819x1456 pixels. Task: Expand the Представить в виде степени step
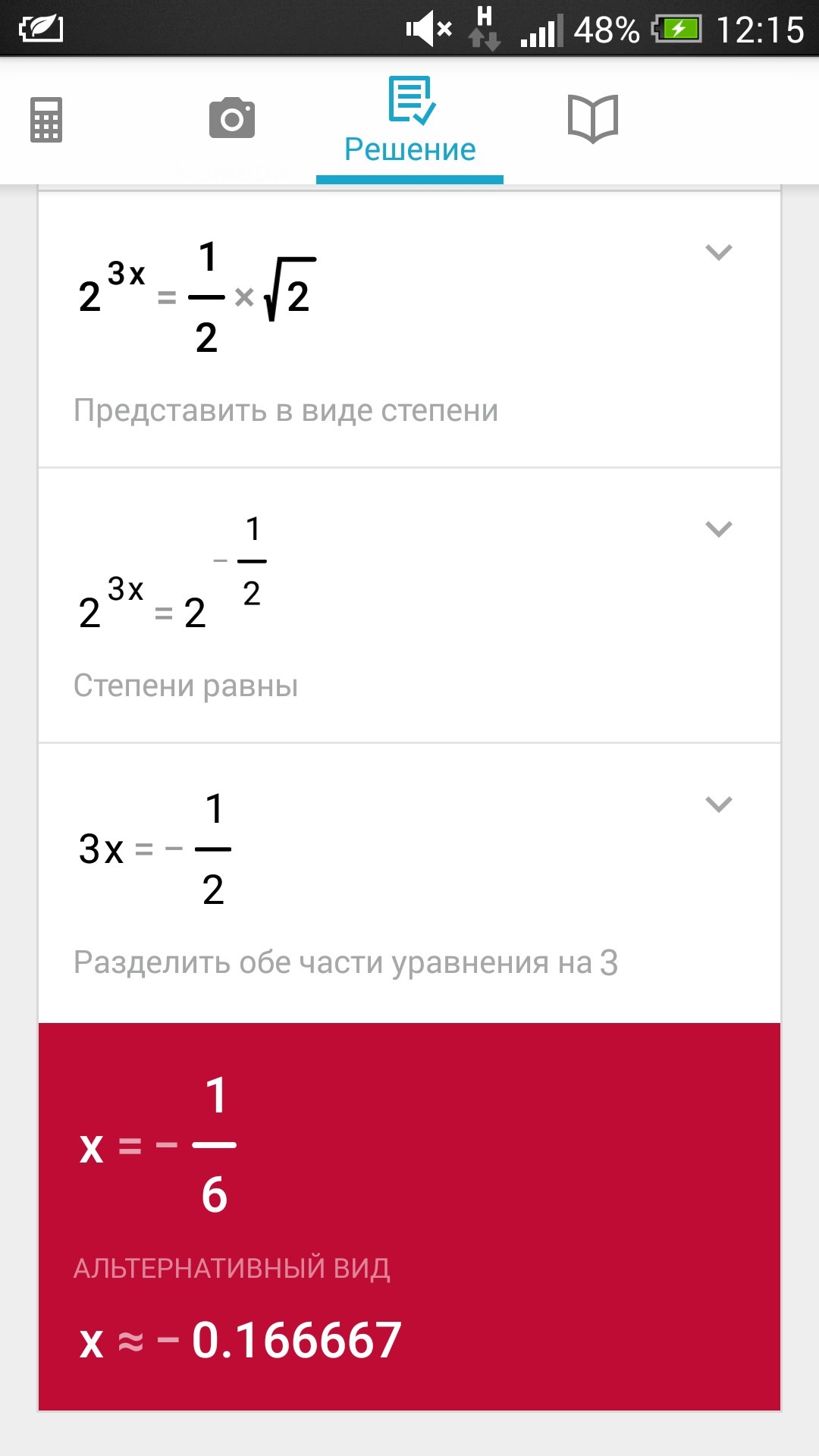719,253
